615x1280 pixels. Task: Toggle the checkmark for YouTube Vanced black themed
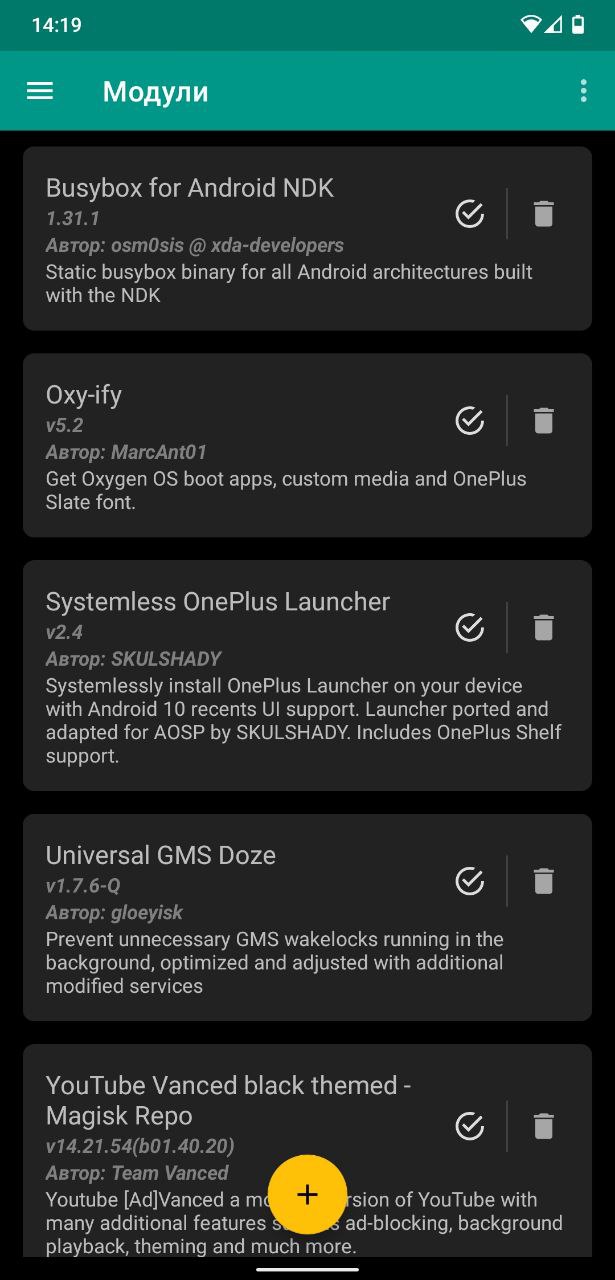(x=470, y=1126)
